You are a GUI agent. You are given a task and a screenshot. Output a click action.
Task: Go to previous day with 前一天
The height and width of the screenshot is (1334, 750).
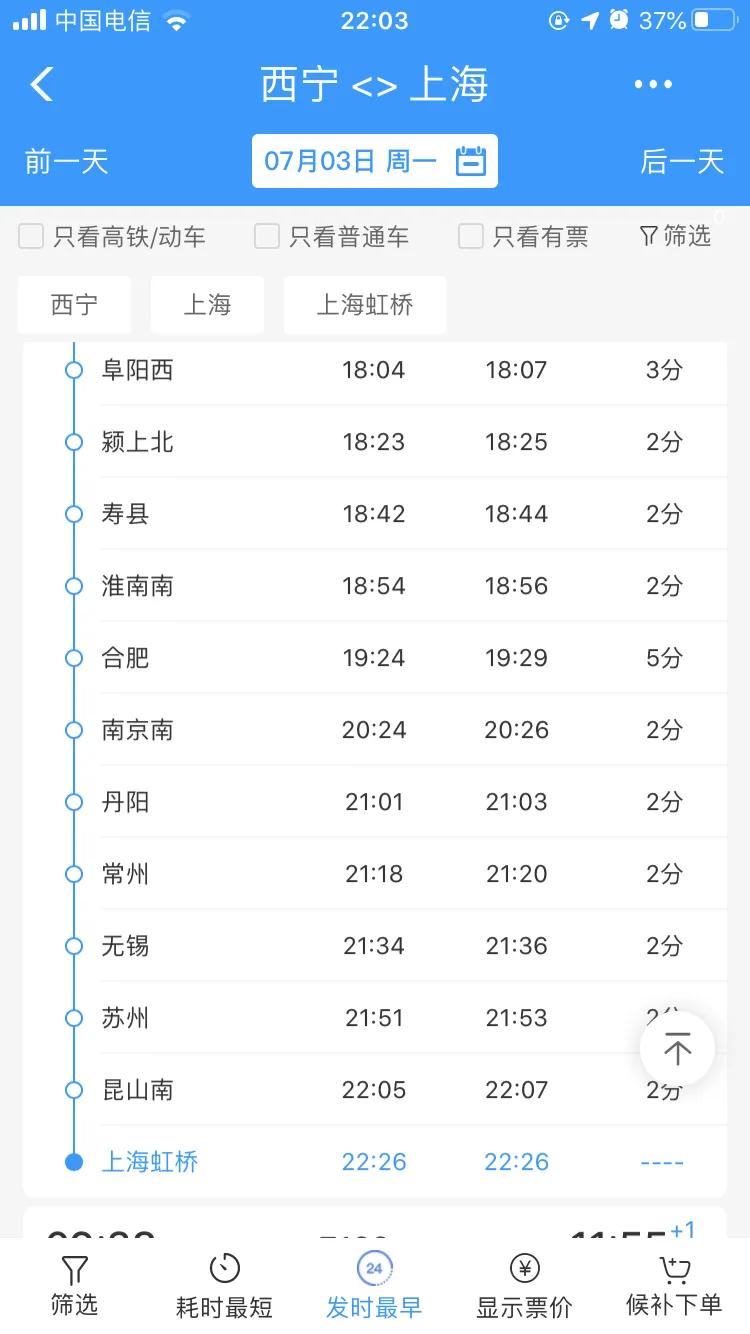click(x=64, y=160)
